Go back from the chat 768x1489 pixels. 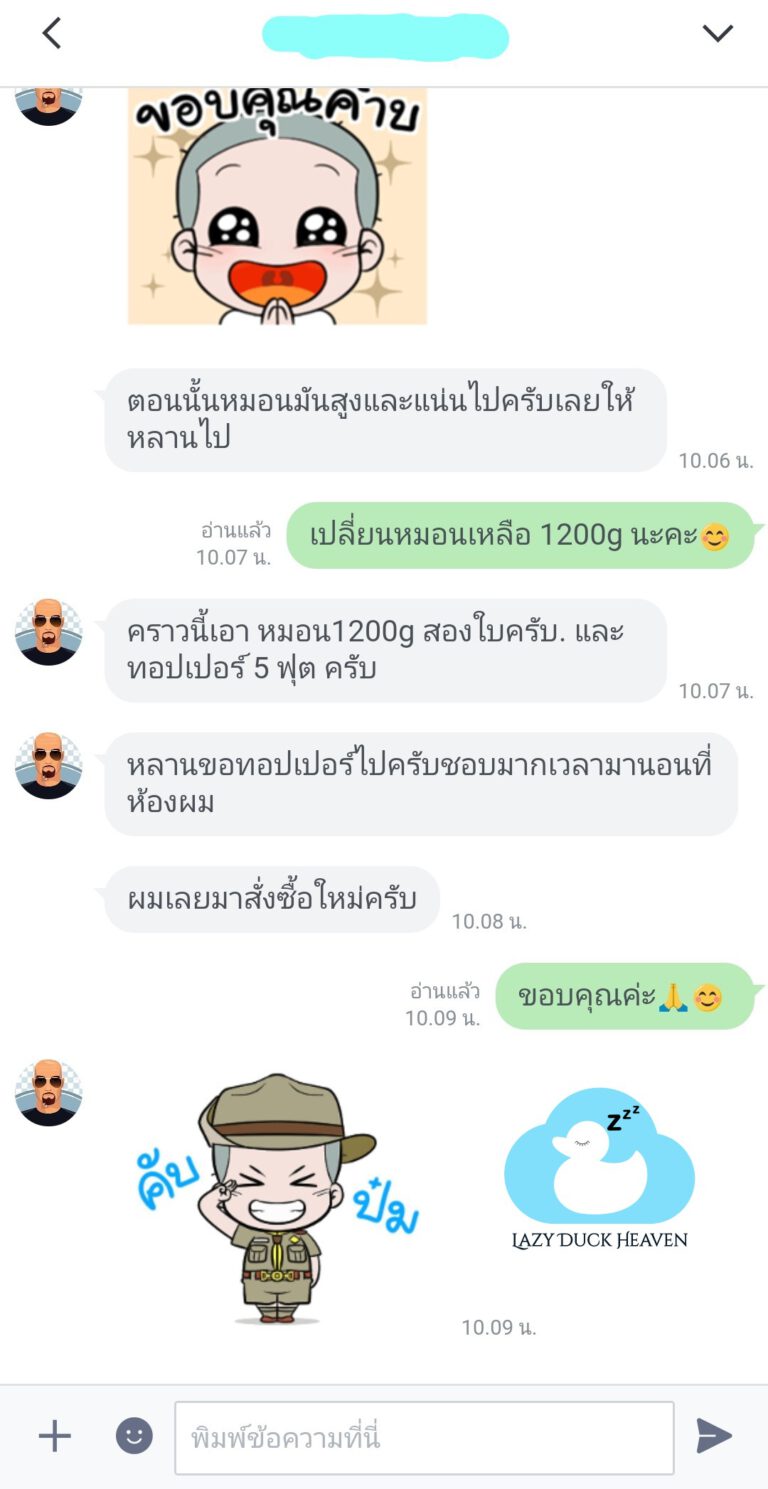52,34
